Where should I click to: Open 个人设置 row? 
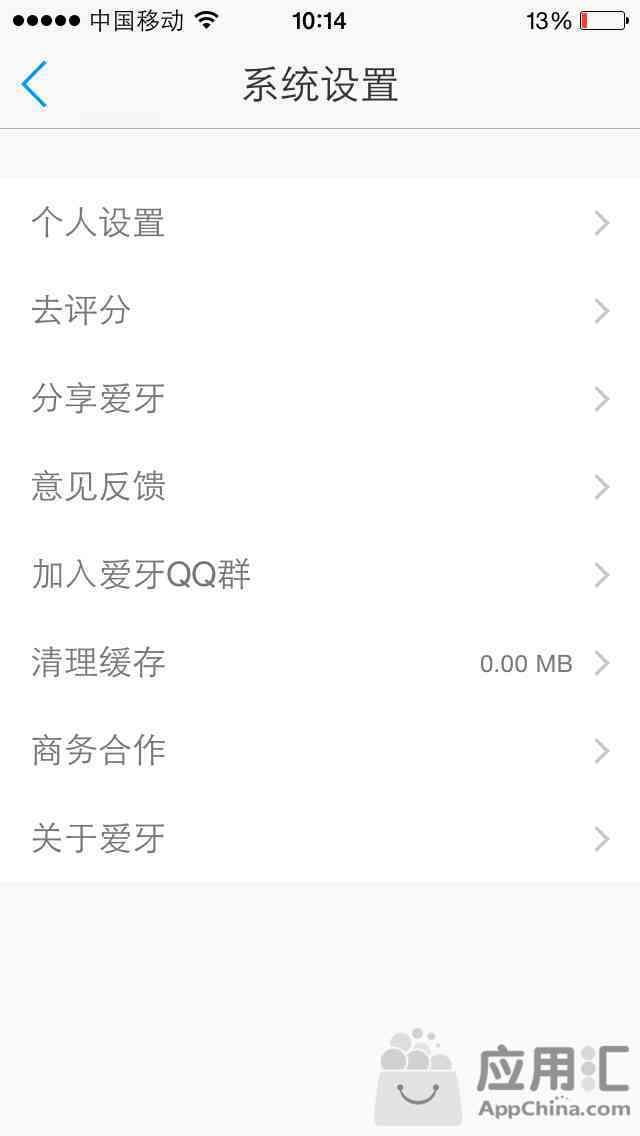tap(320, 223)
